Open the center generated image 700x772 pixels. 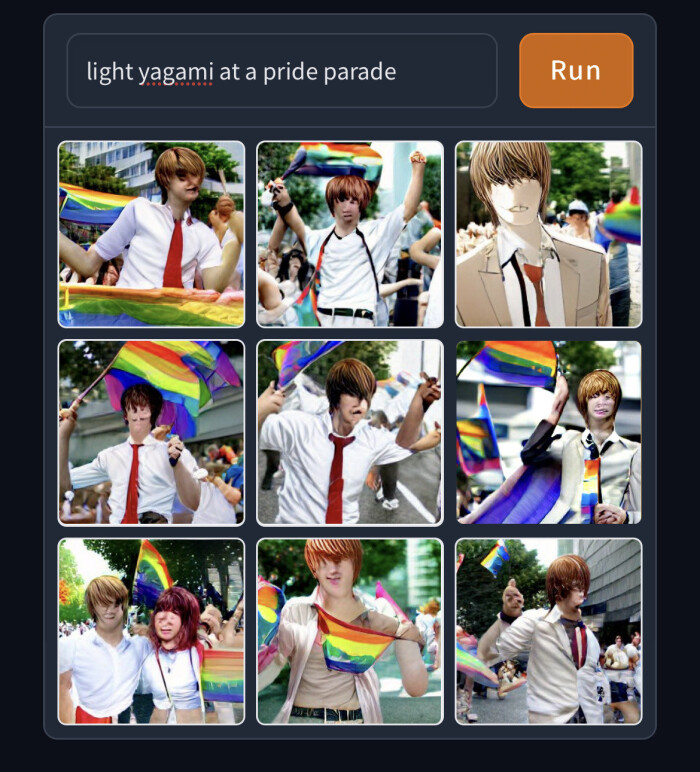(x=350, y=432)
